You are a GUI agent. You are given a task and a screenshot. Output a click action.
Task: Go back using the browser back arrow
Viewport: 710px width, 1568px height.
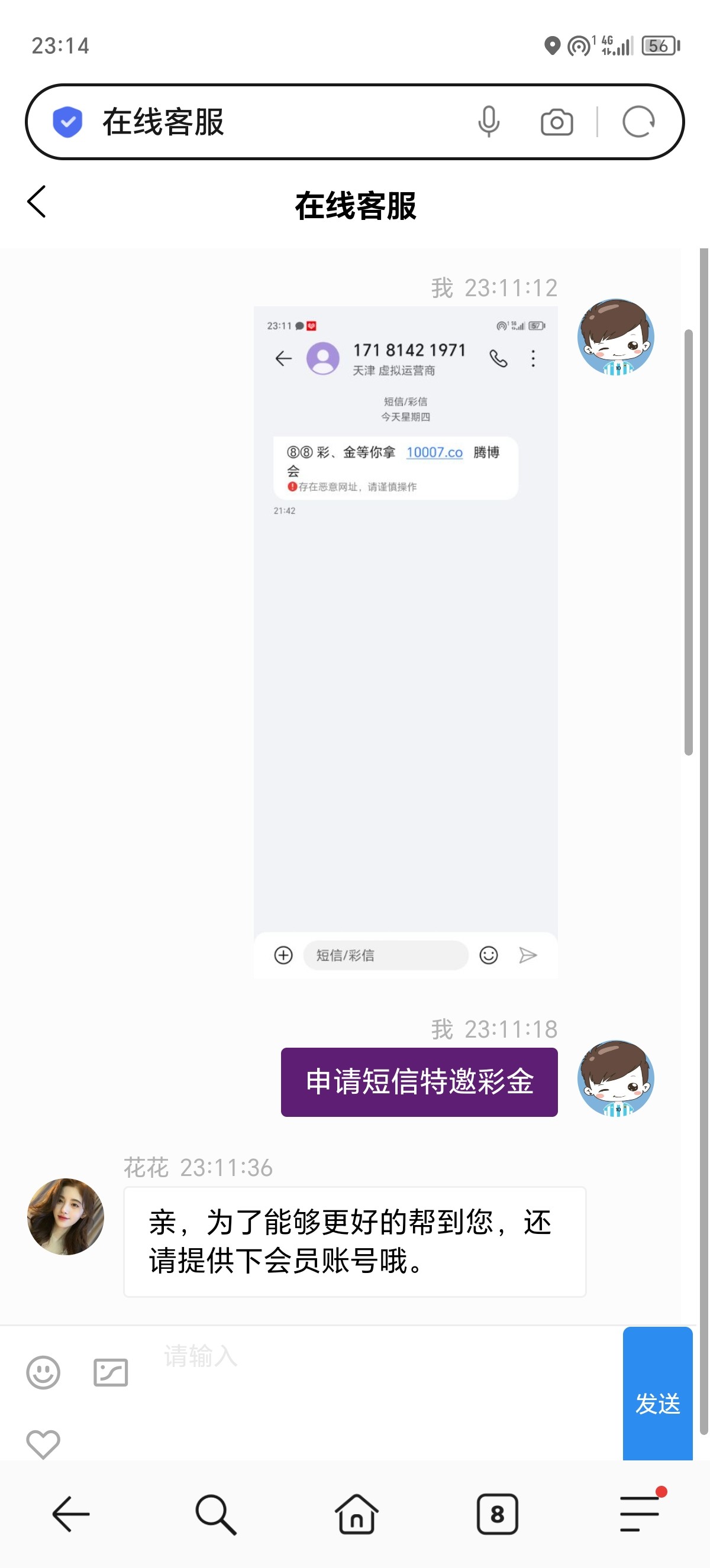coord(71,1514)
